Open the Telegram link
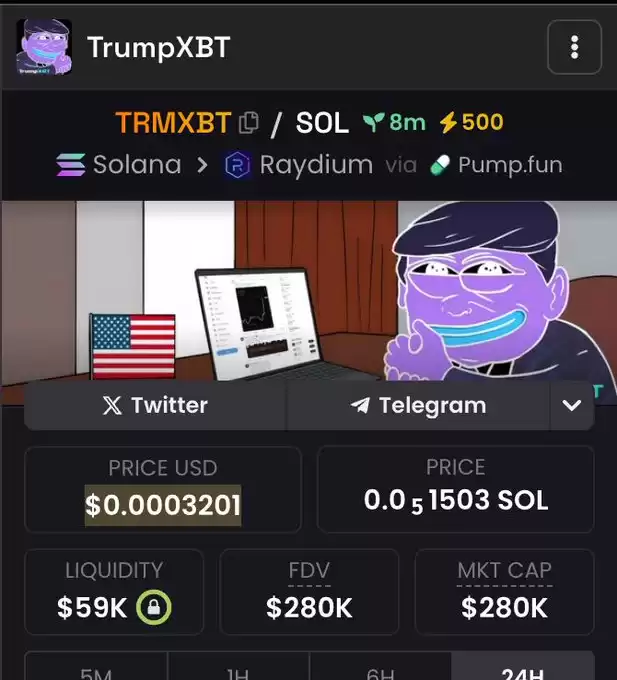Viewport: 617px width, 680px height. coord(418,405)
